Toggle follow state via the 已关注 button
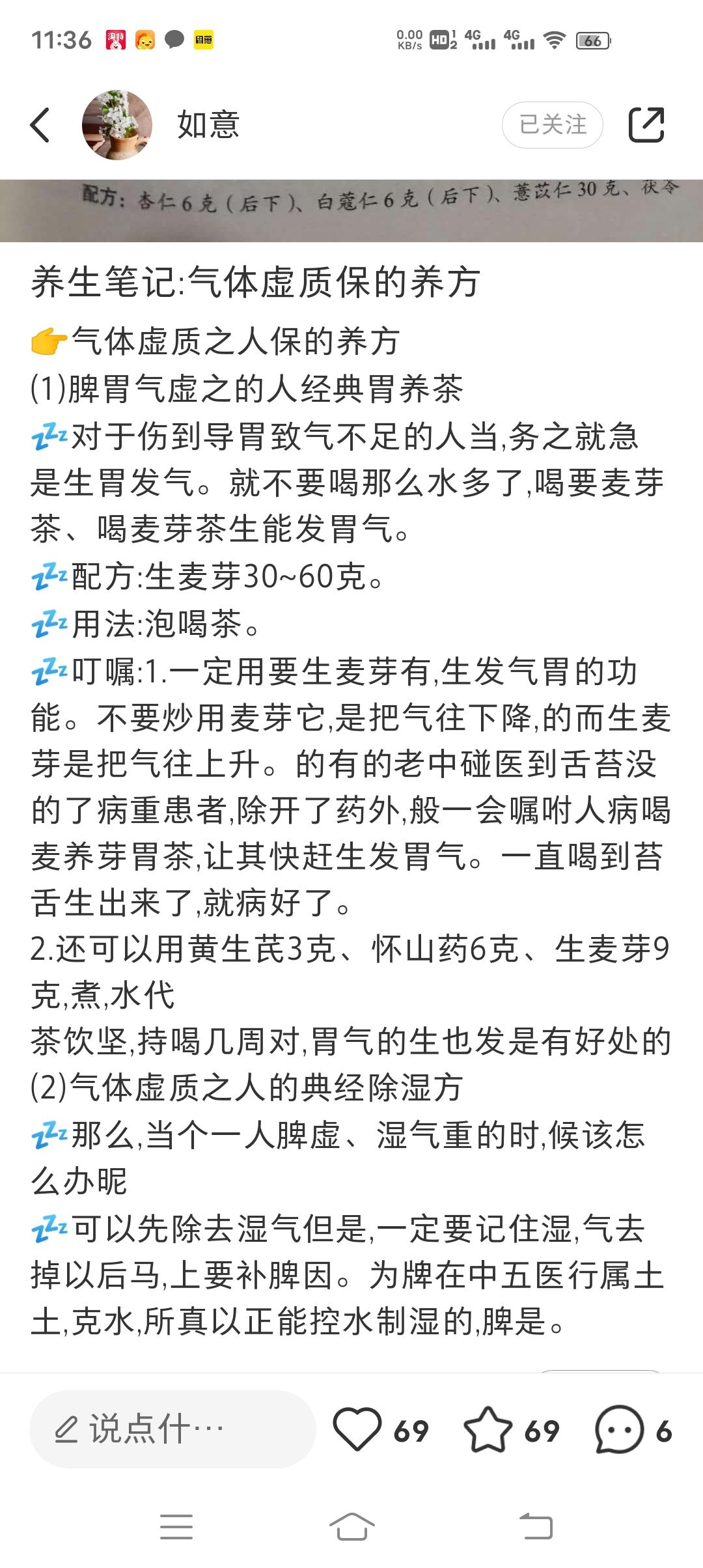 [552, 124]
